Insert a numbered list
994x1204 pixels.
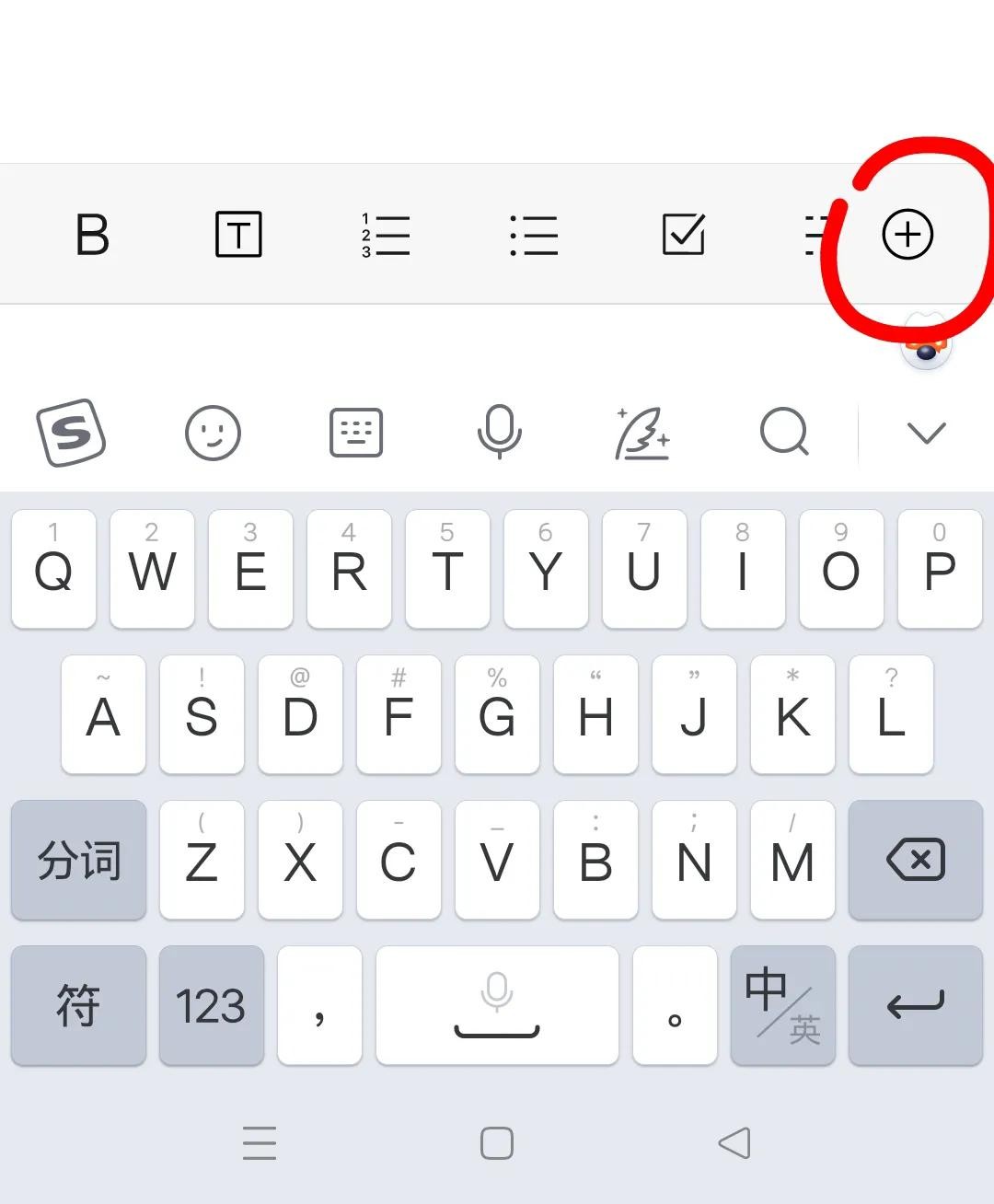(x=386, y=235)
